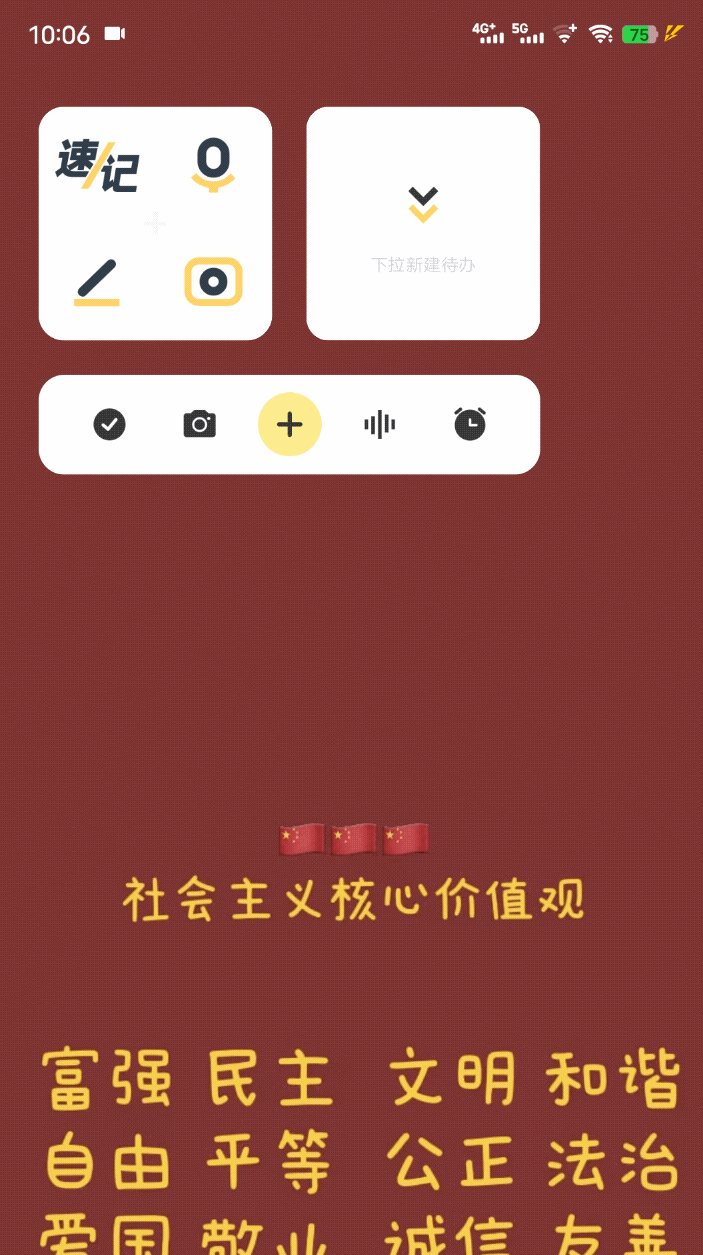Open the camera shortcut in toolbar widget
Screen dimensions: 703x1255
click(200, 424)
